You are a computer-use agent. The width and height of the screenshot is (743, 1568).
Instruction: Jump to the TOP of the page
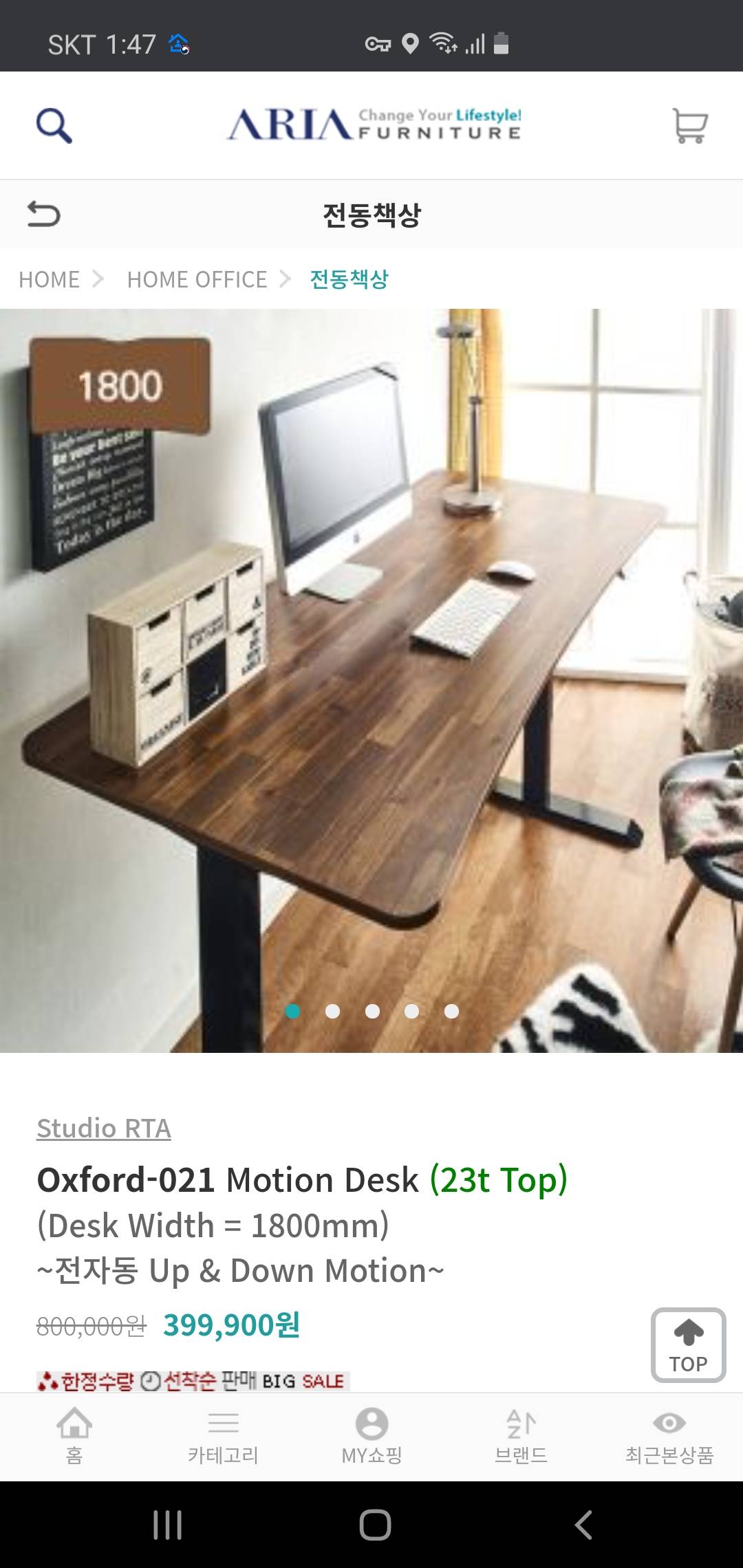click(x=688, y=1344)
